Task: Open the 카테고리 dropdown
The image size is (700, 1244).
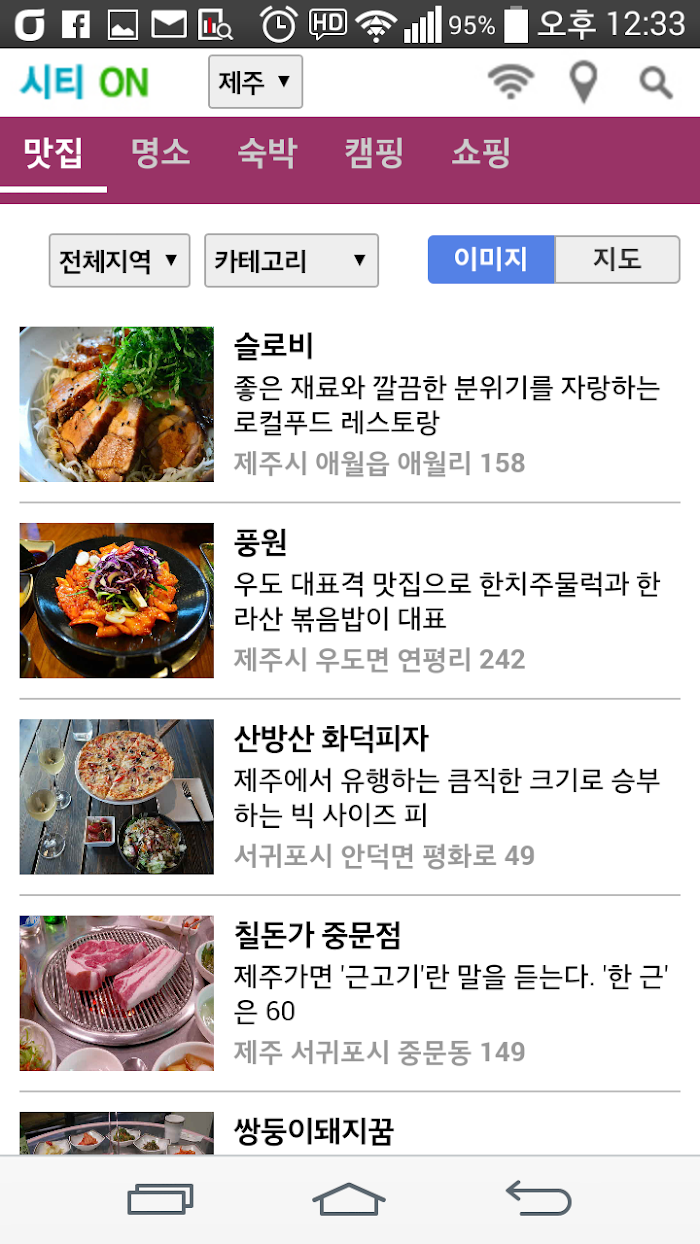Action: click(291, 261)
